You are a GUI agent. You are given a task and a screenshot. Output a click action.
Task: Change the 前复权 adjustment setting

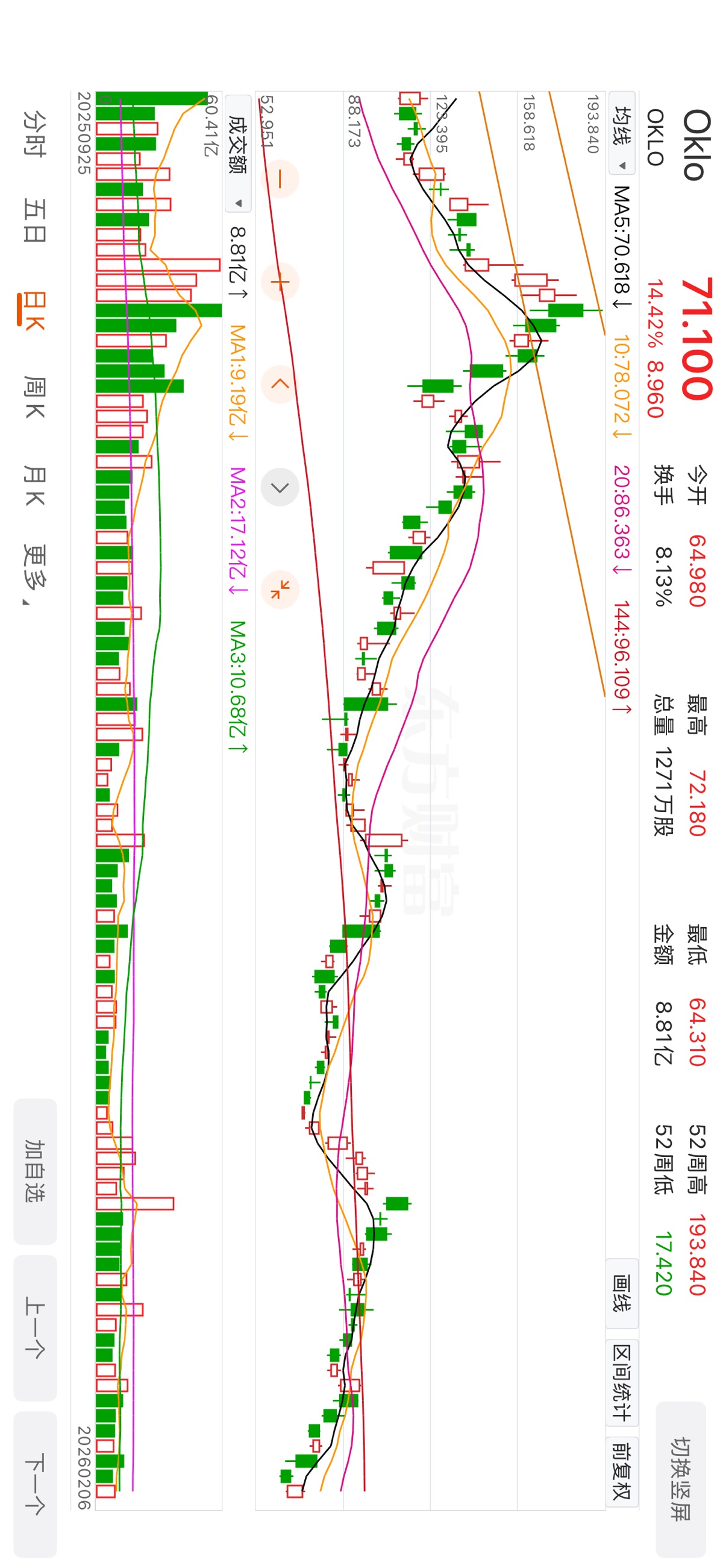pos(622,1470)
